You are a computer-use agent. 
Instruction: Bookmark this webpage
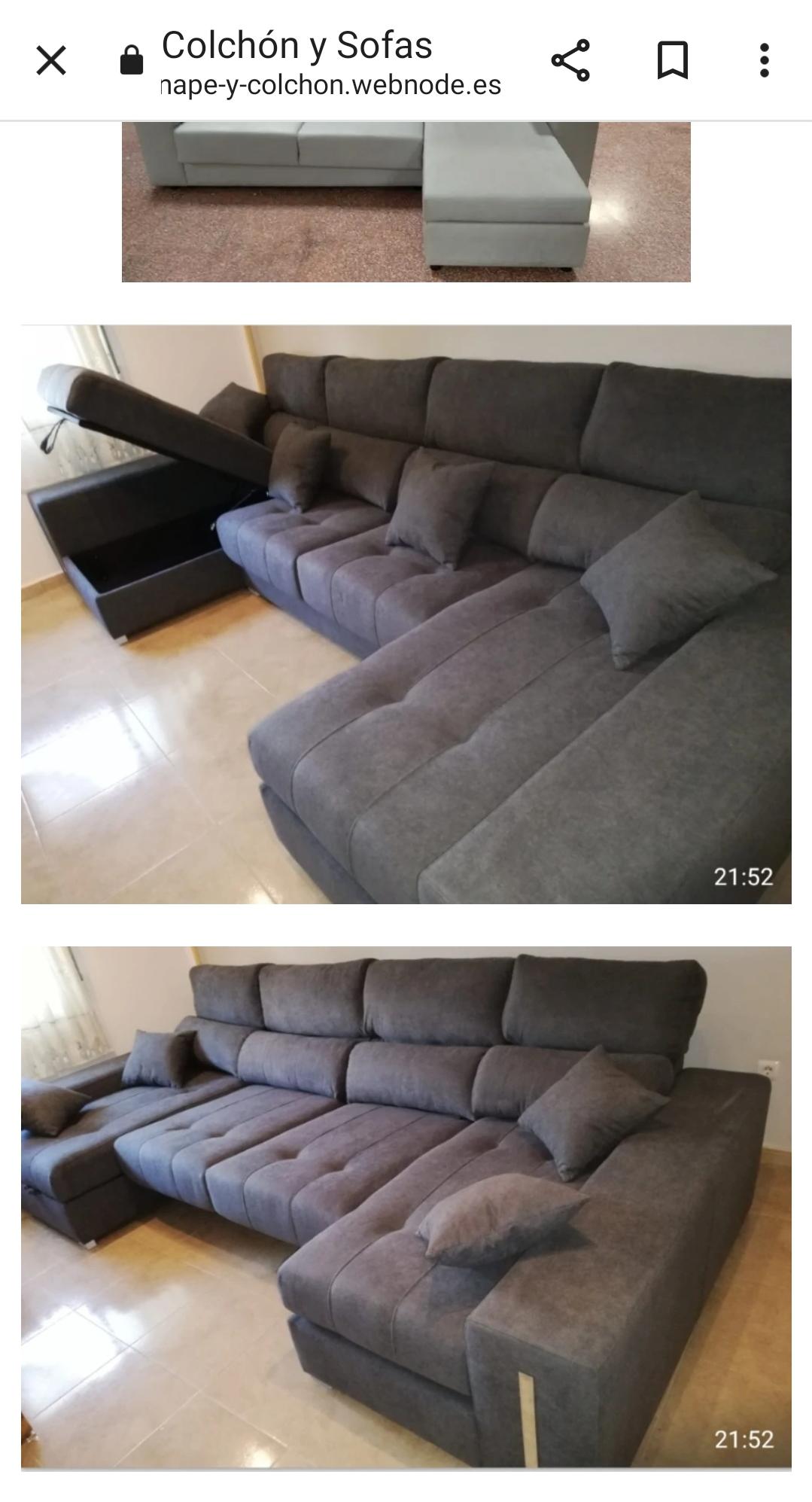pyautogui.click(x=672, y=60)
